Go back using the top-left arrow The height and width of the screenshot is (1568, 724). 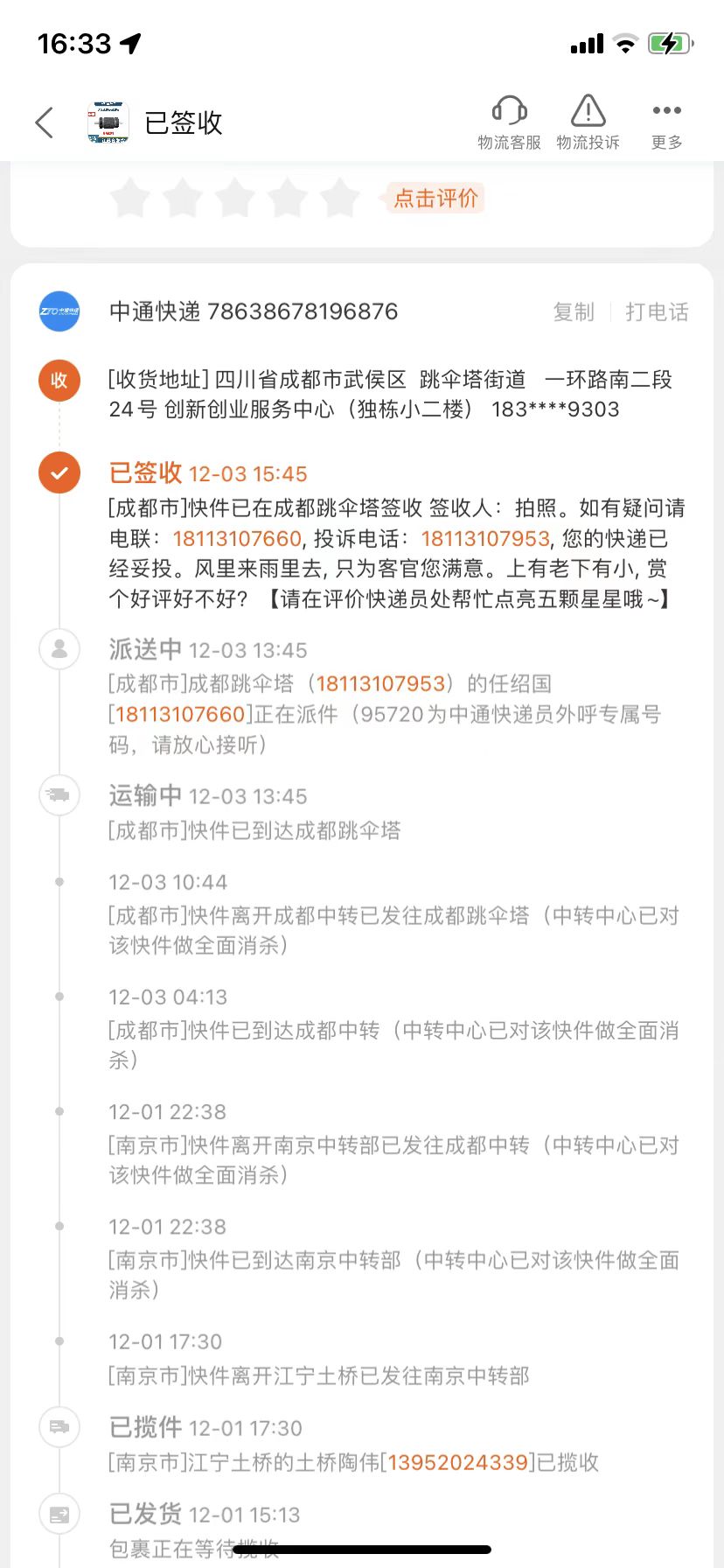point(45,122)
